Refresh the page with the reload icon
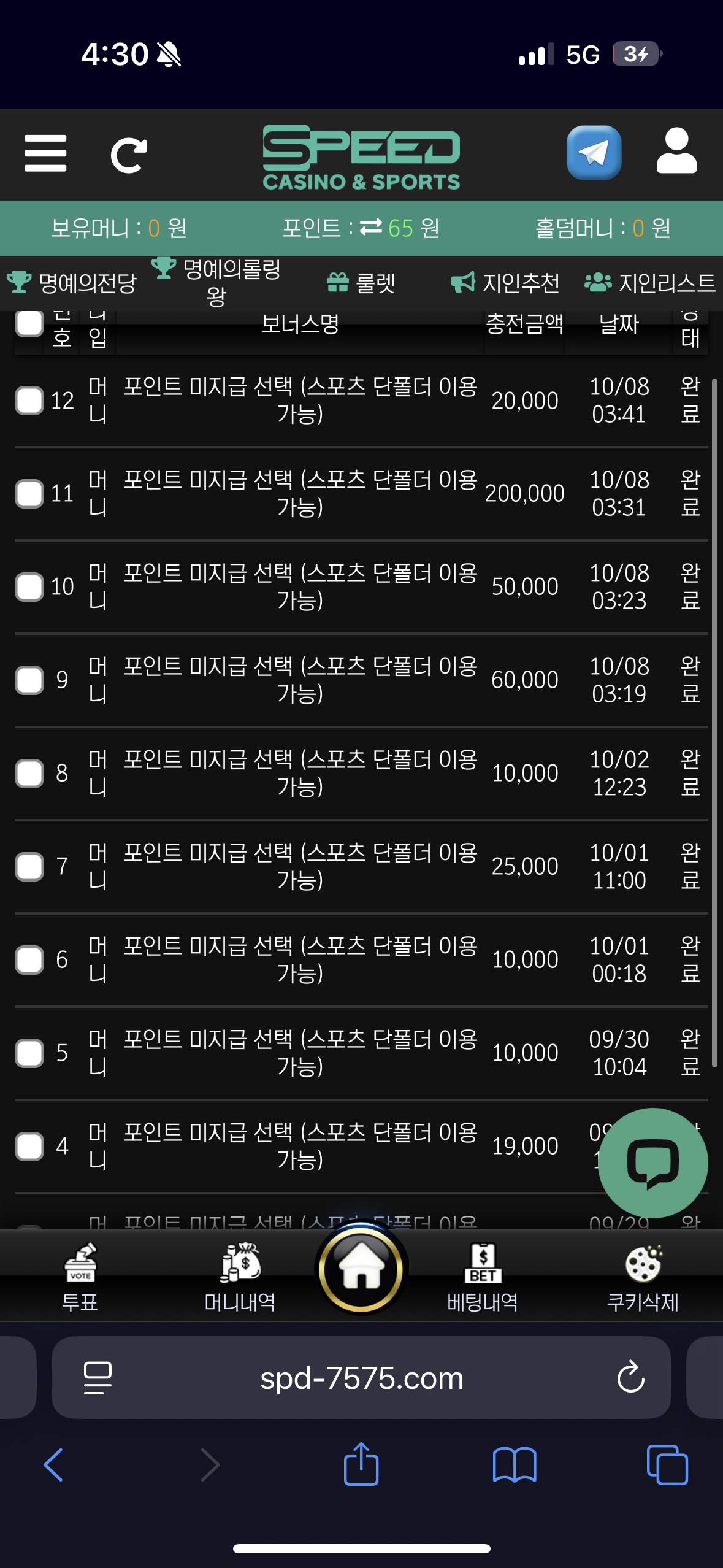This screenshot has width=723, height=1568. [128, 155]
